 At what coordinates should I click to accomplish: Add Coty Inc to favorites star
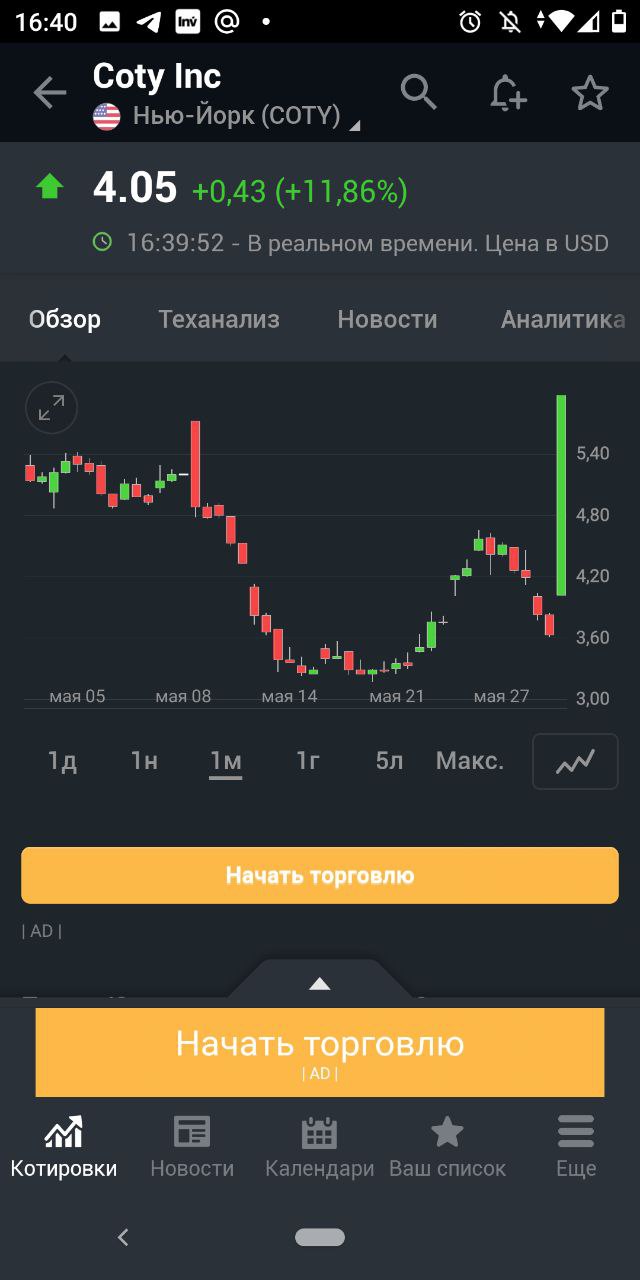pos(590,93)
